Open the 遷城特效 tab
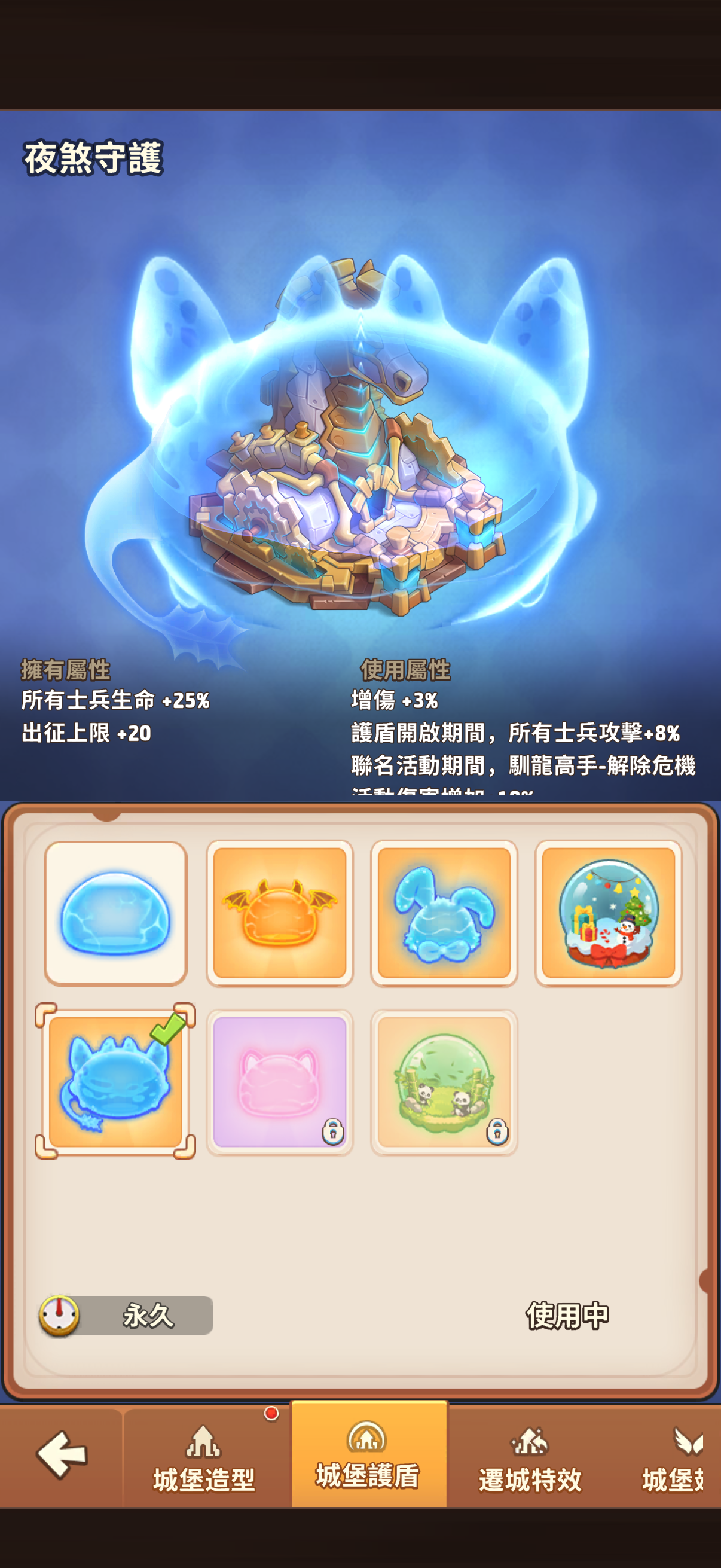 530,1458
